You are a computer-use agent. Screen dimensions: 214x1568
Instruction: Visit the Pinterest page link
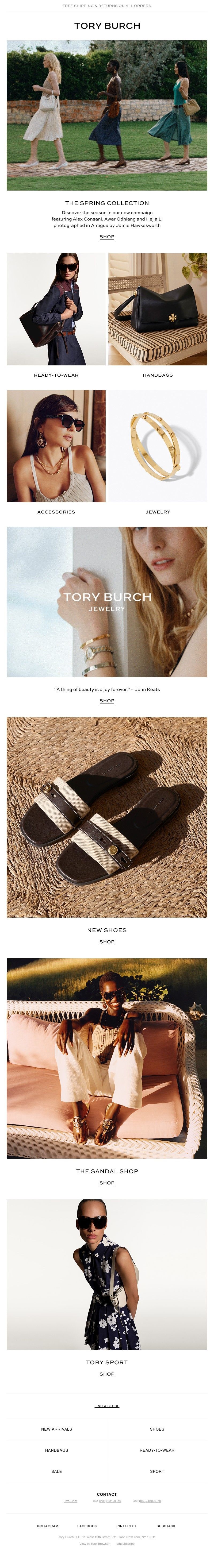tap(126, 1526)
